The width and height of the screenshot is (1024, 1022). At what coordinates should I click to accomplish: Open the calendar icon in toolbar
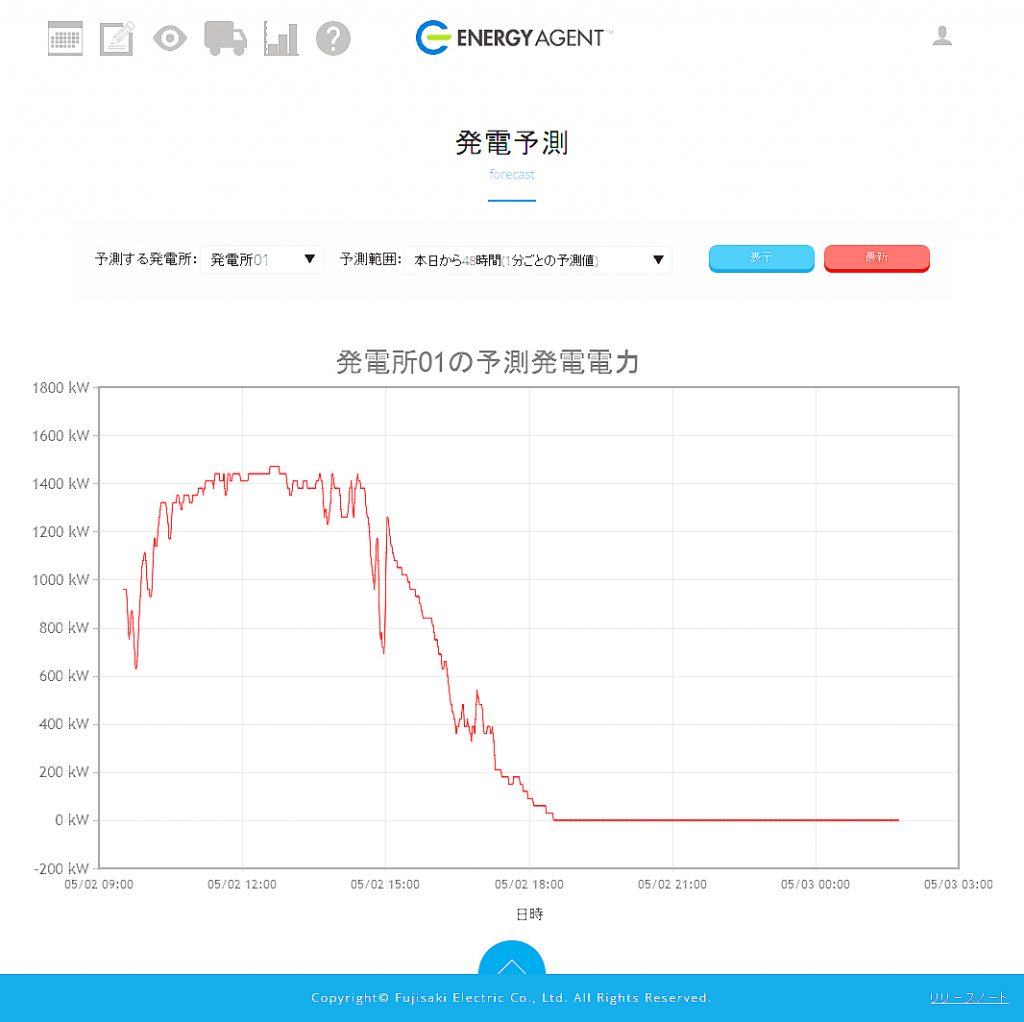click(x=65, y=38)
